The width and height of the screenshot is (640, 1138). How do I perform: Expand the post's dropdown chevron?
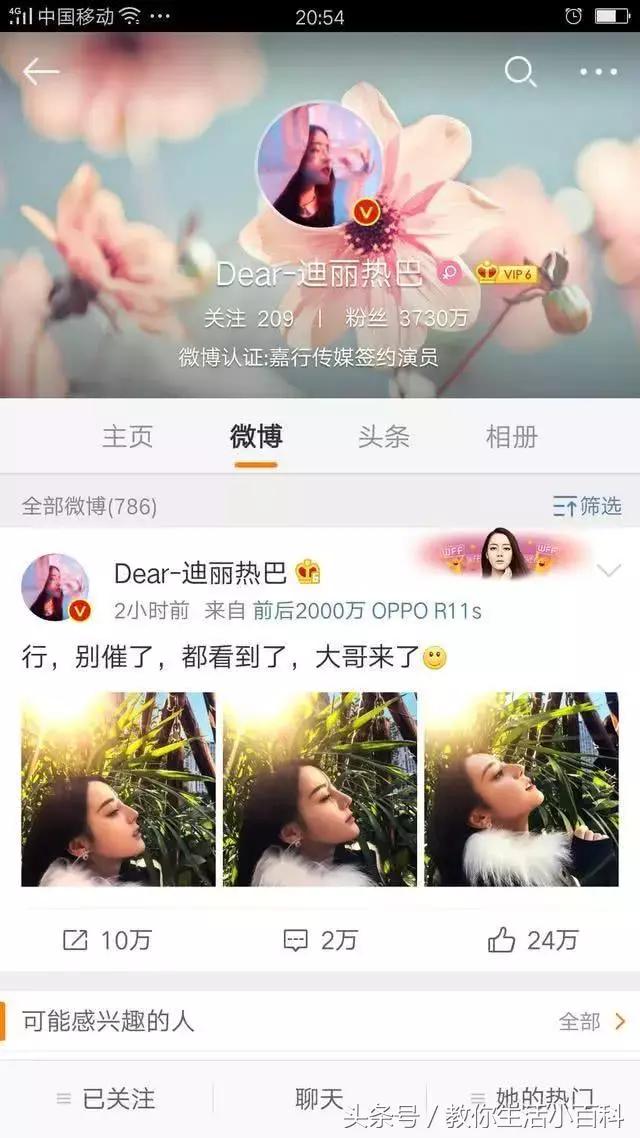coord(608,571)
